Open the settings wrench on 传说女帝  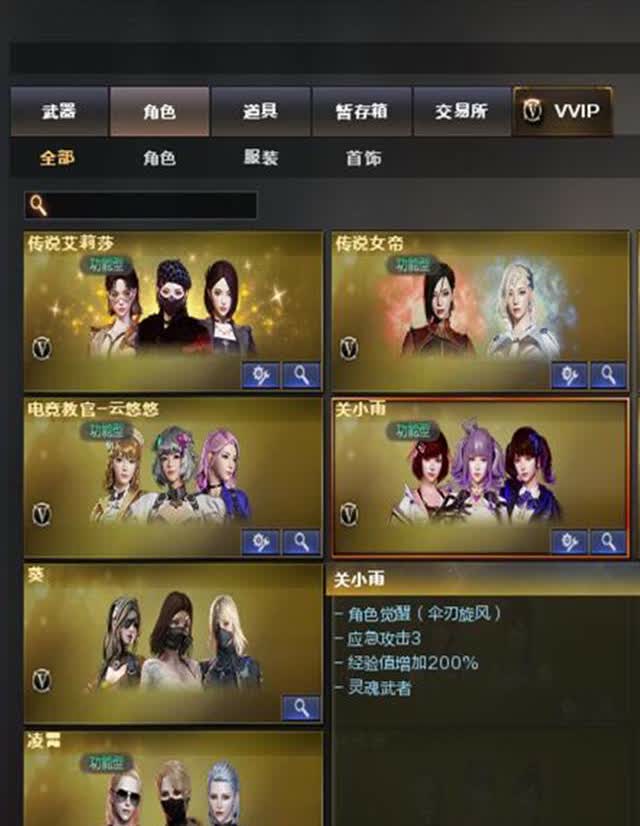point(569,376)
